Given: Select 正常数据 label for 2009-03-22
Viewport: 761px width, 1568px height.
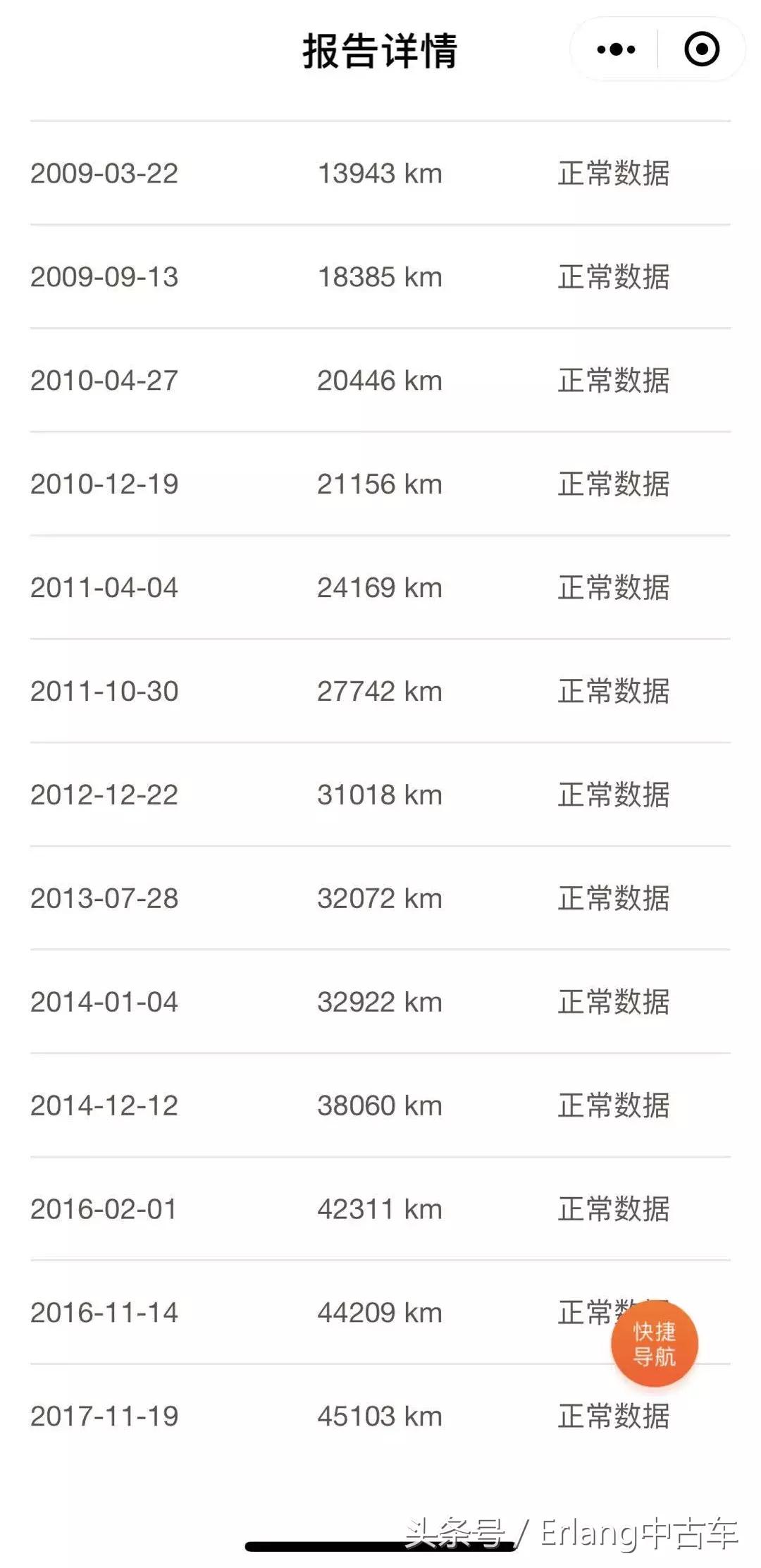Looking at the screenshot, I should (x=612, y=173).
